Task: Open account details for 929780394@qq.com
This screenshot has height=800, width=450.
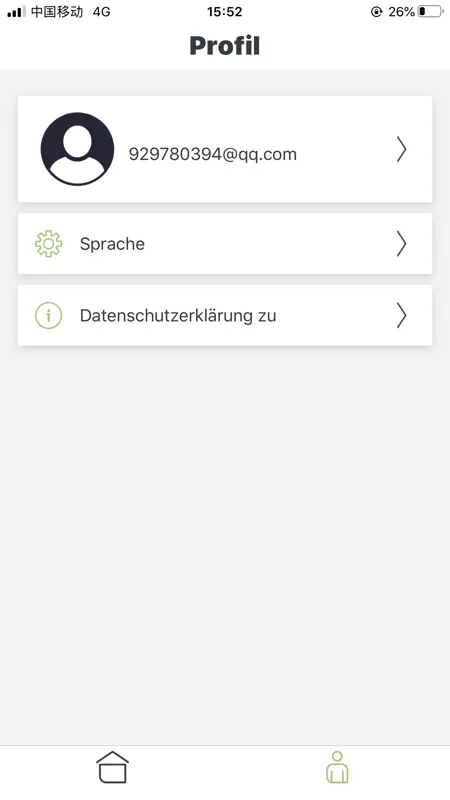Action: tap(225, 149)
